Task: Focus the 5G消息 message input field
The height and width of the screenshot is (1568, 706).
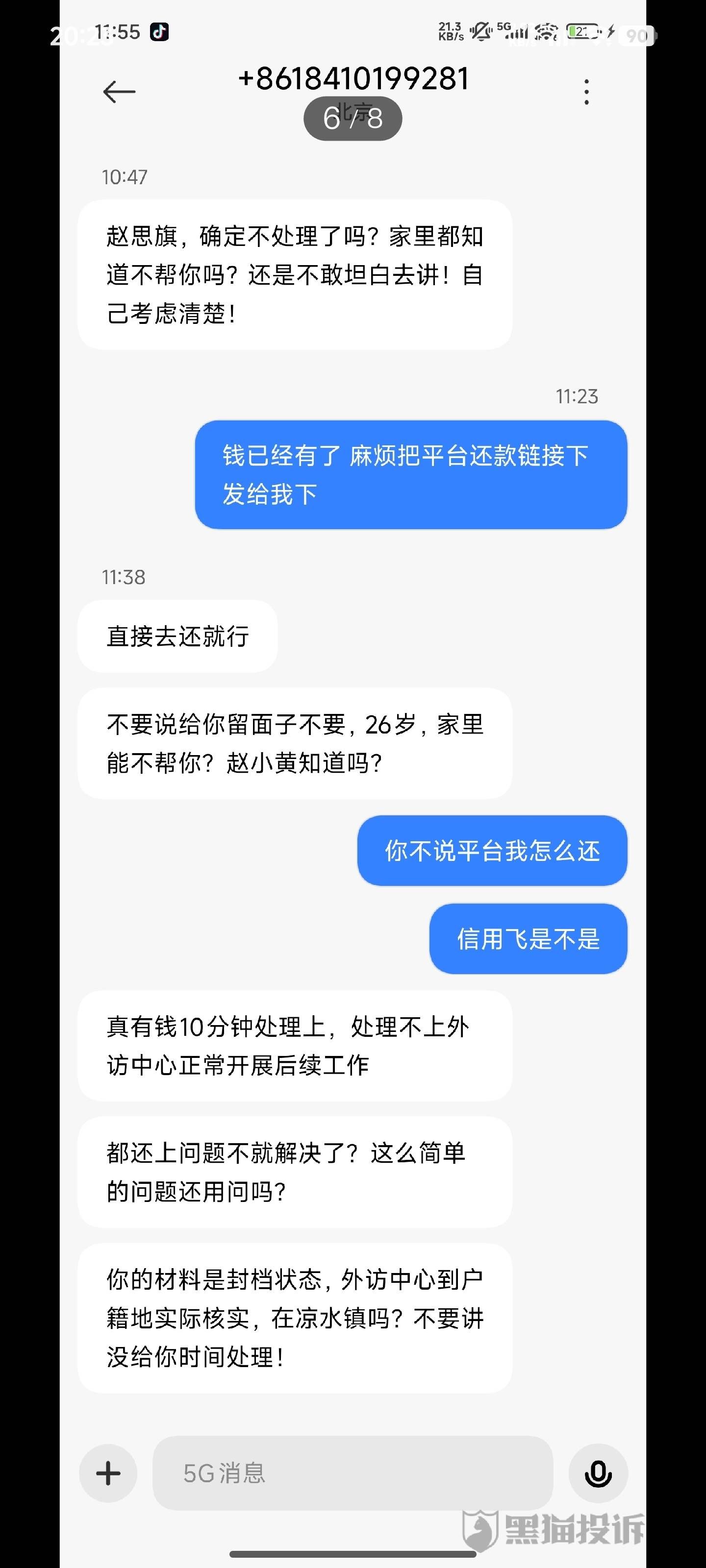Action: 352,1473
